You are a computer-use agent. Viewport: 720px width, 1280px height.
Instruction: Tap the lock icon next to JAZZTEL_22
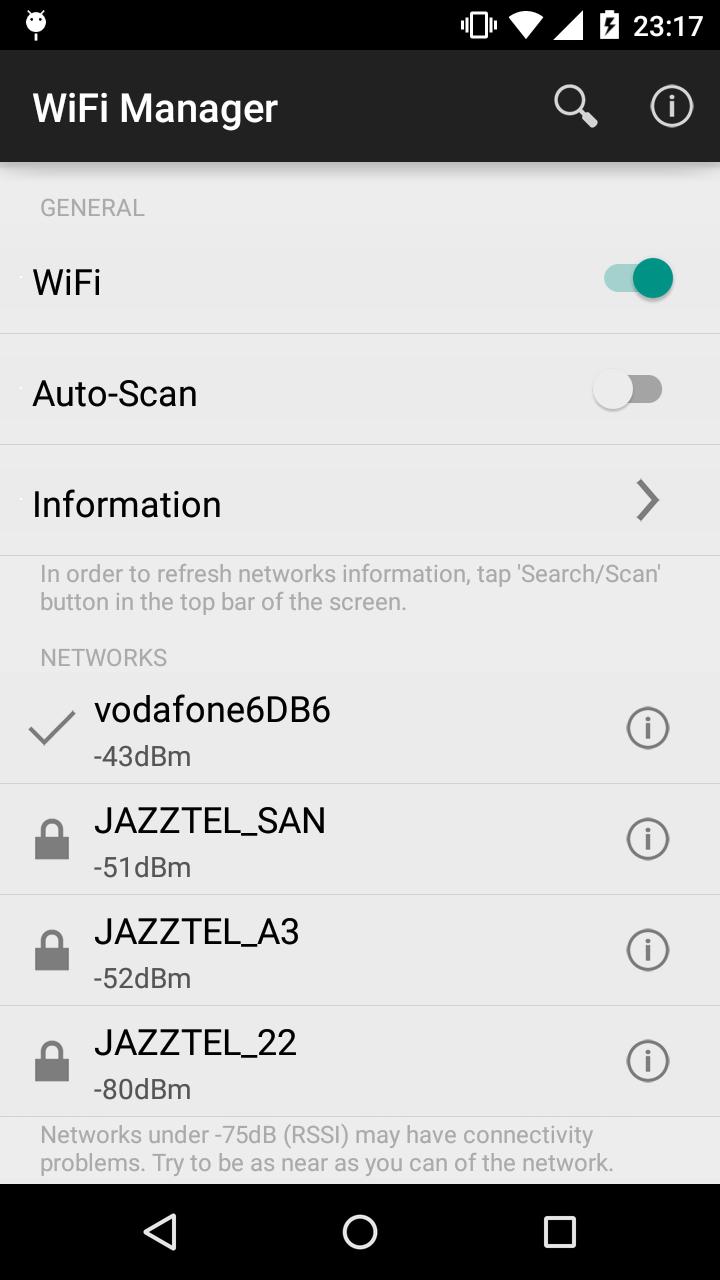[51, 1060]
